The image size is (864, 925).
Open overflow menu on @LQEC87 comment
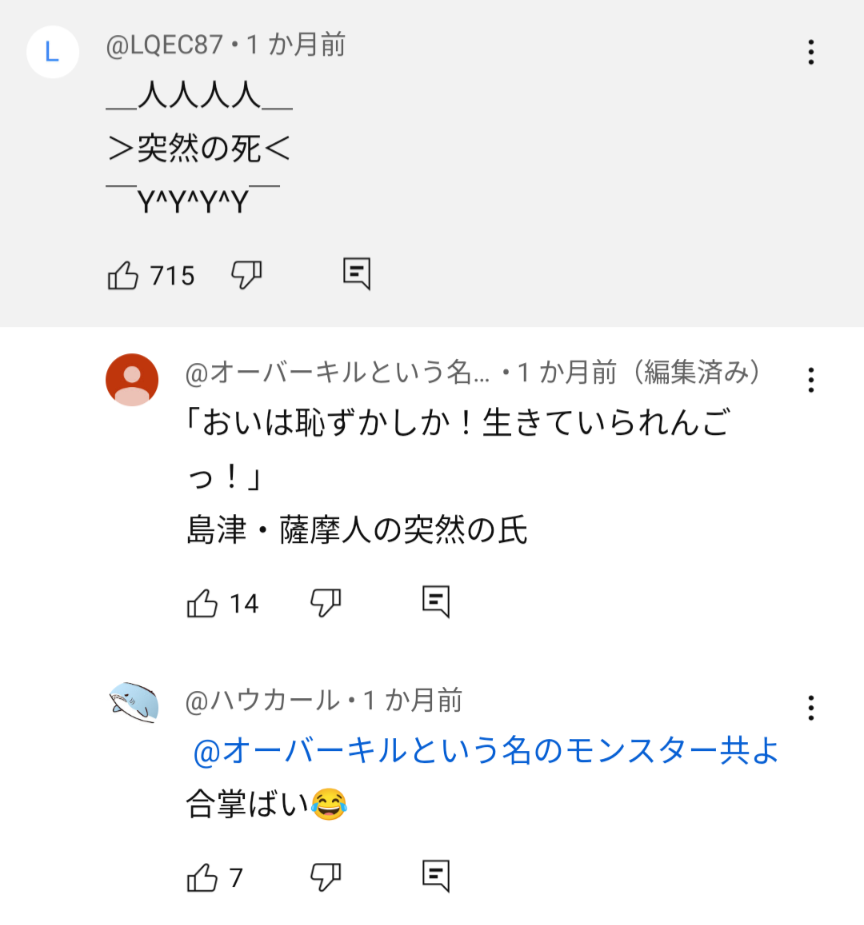811,52
